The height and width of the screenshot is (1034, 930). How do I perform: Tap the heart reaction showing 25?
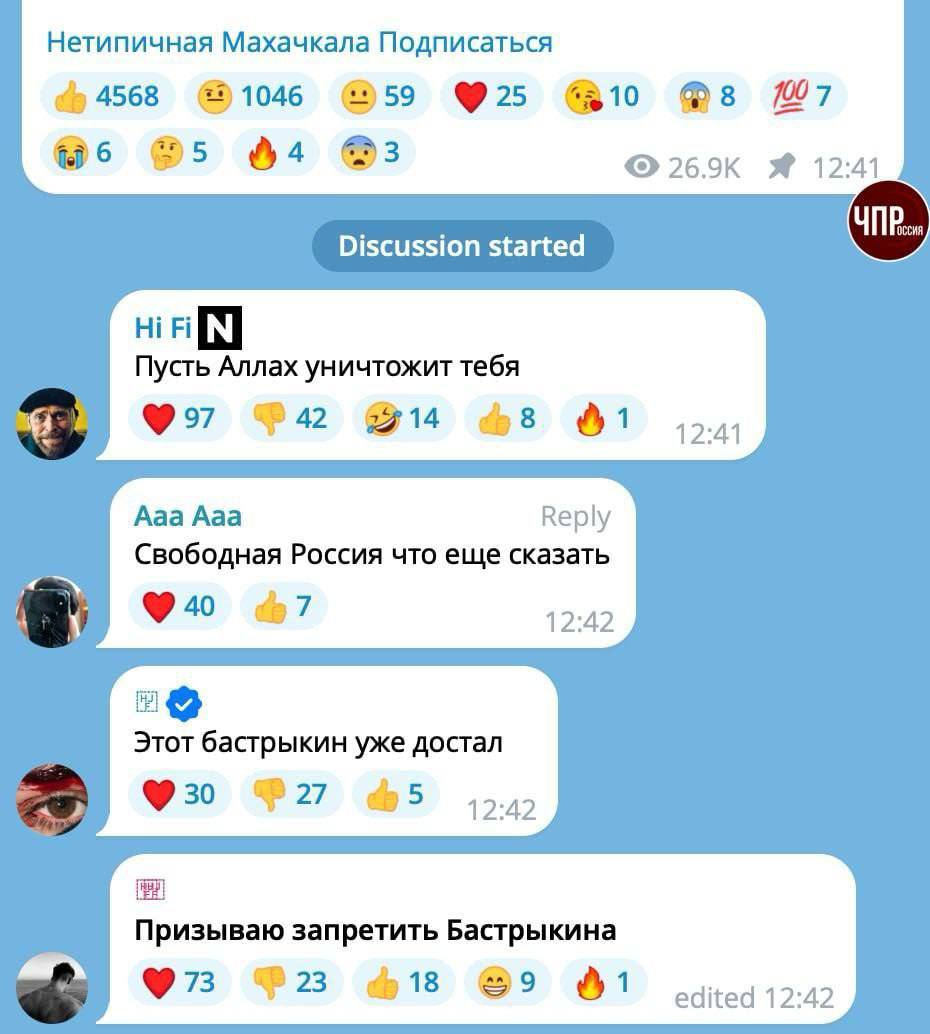(x=491, y=97)
